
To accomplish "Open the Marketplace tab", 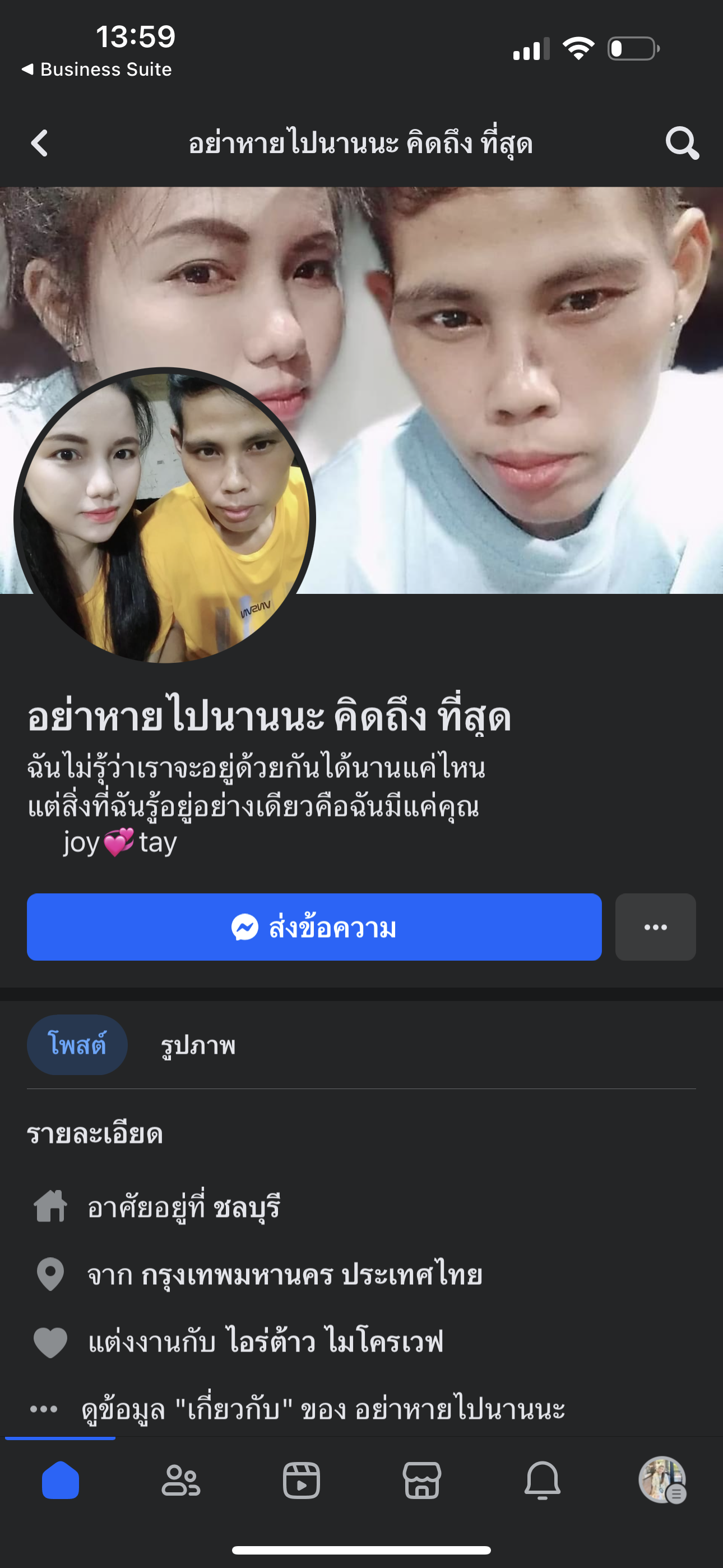I will tap(421, 1480).
